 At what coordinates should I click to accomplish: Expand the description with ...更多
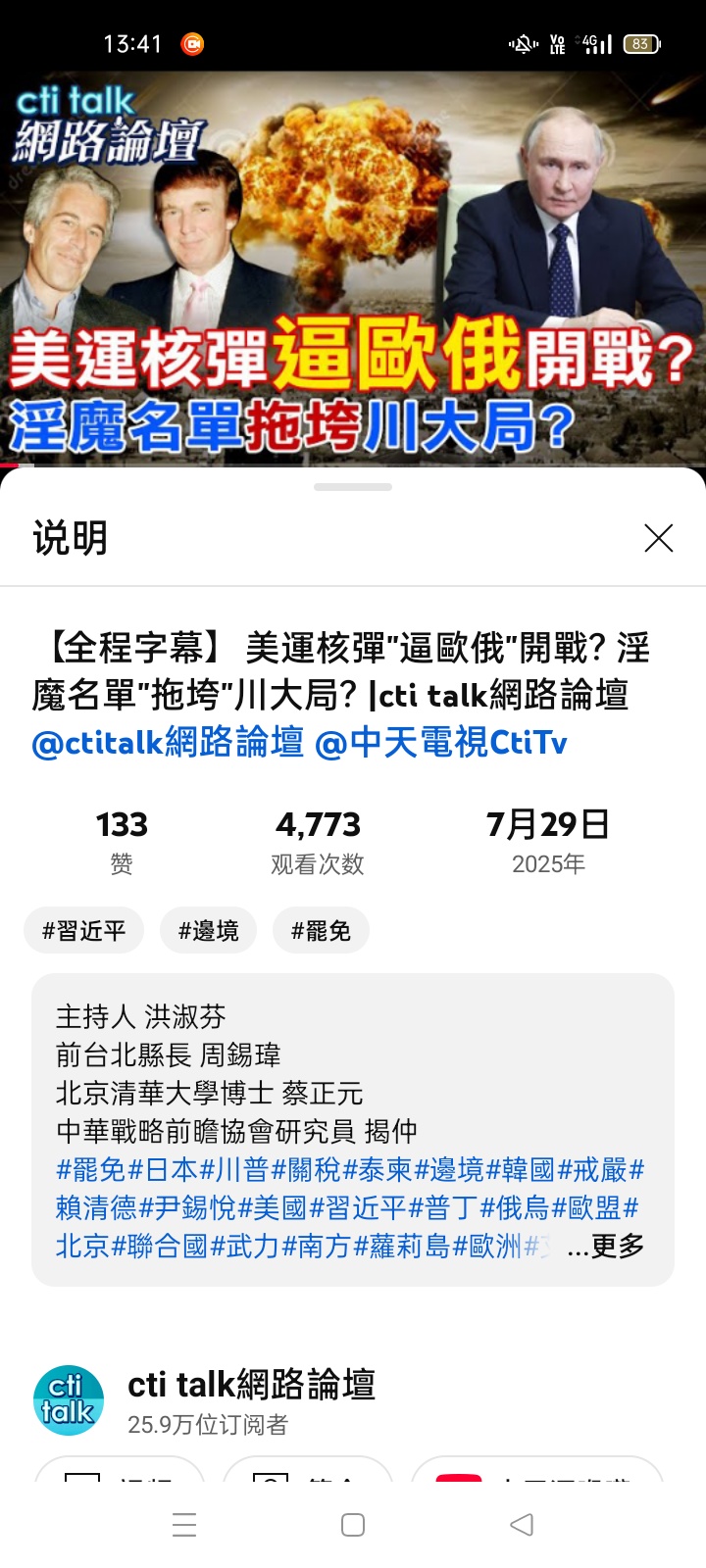[606, 1246]
